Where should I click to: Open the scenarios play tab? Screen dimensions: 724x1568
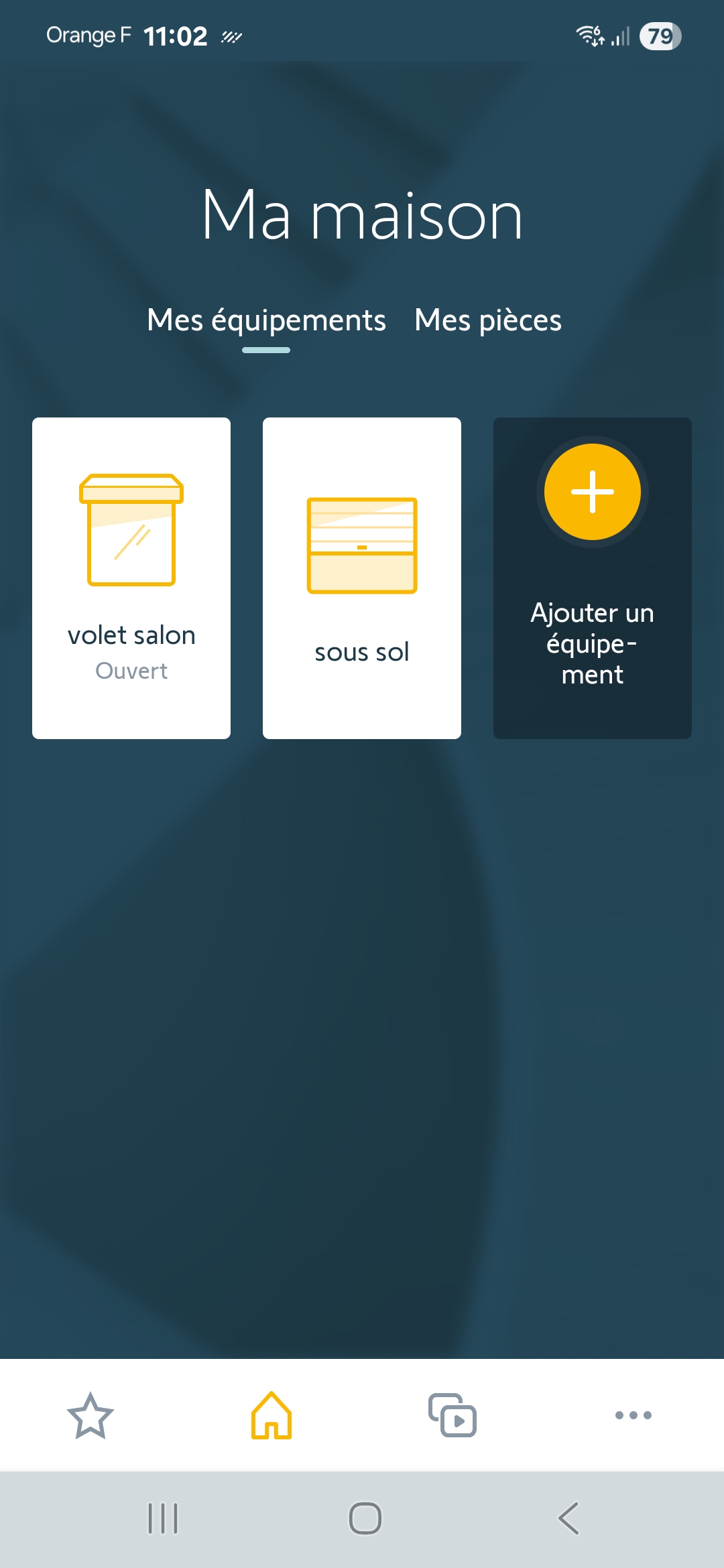(452, 1415)
